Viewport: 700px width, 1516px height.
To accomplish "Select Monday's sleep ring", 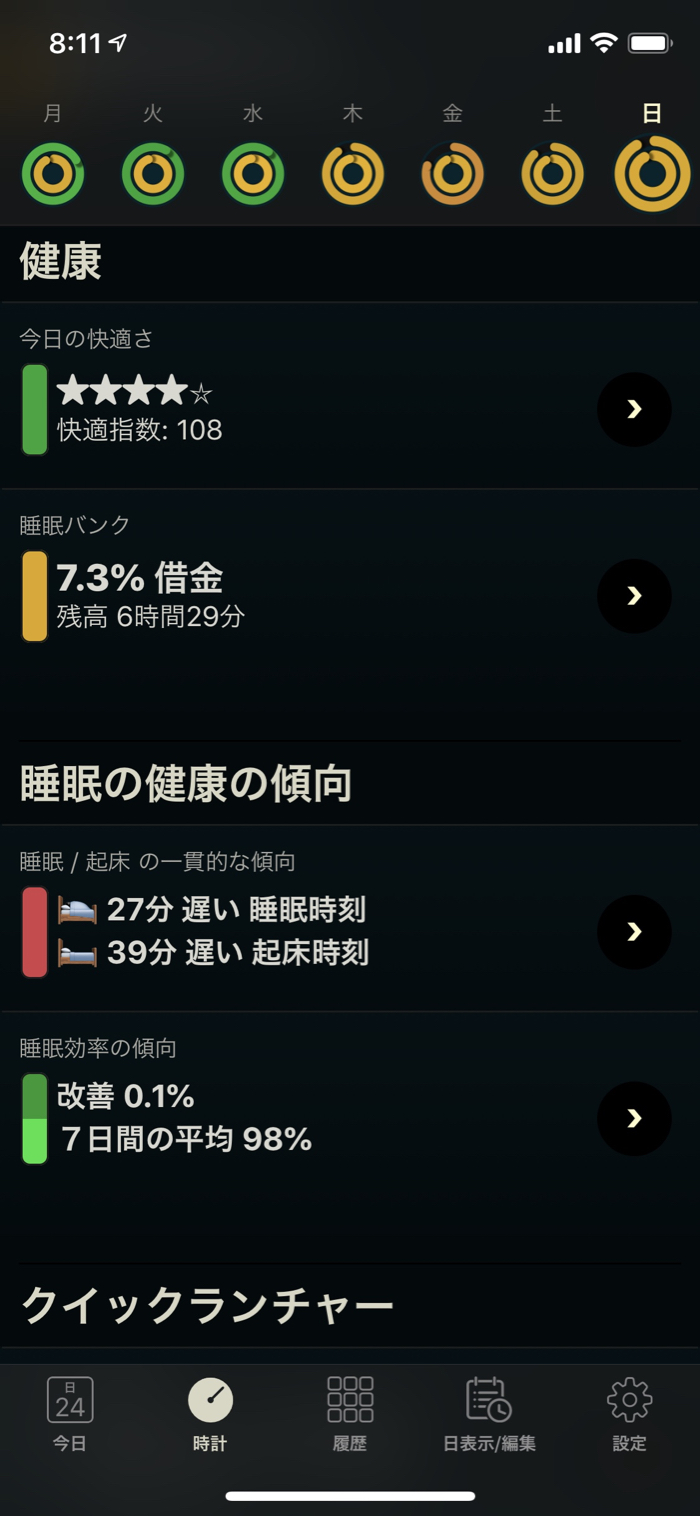I will click(x=53, y=174).
